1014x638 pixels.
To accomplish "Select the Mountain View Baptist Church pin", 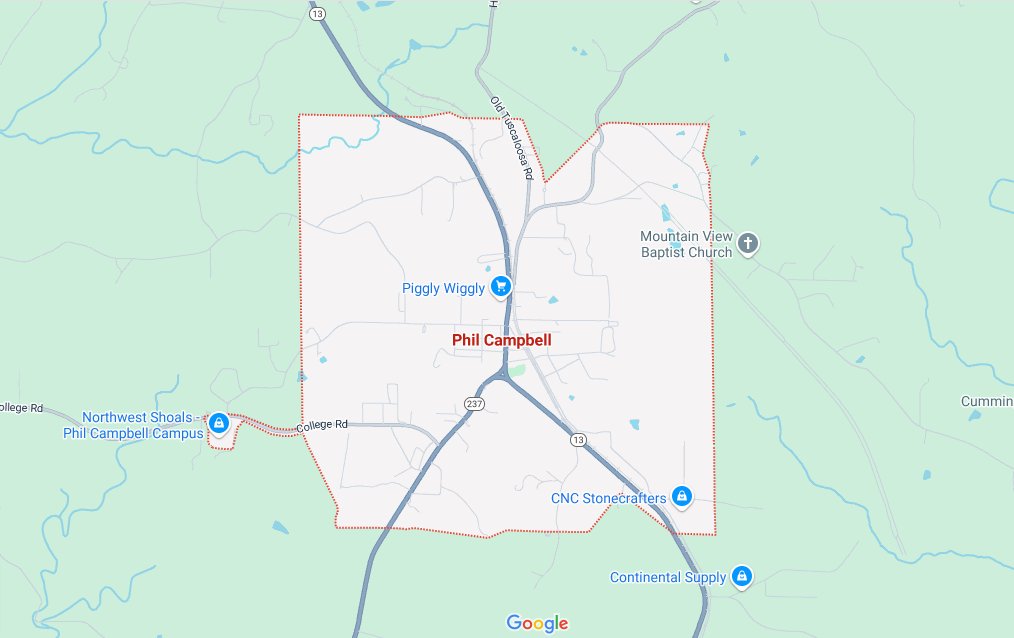I will (x=748, y=243).
